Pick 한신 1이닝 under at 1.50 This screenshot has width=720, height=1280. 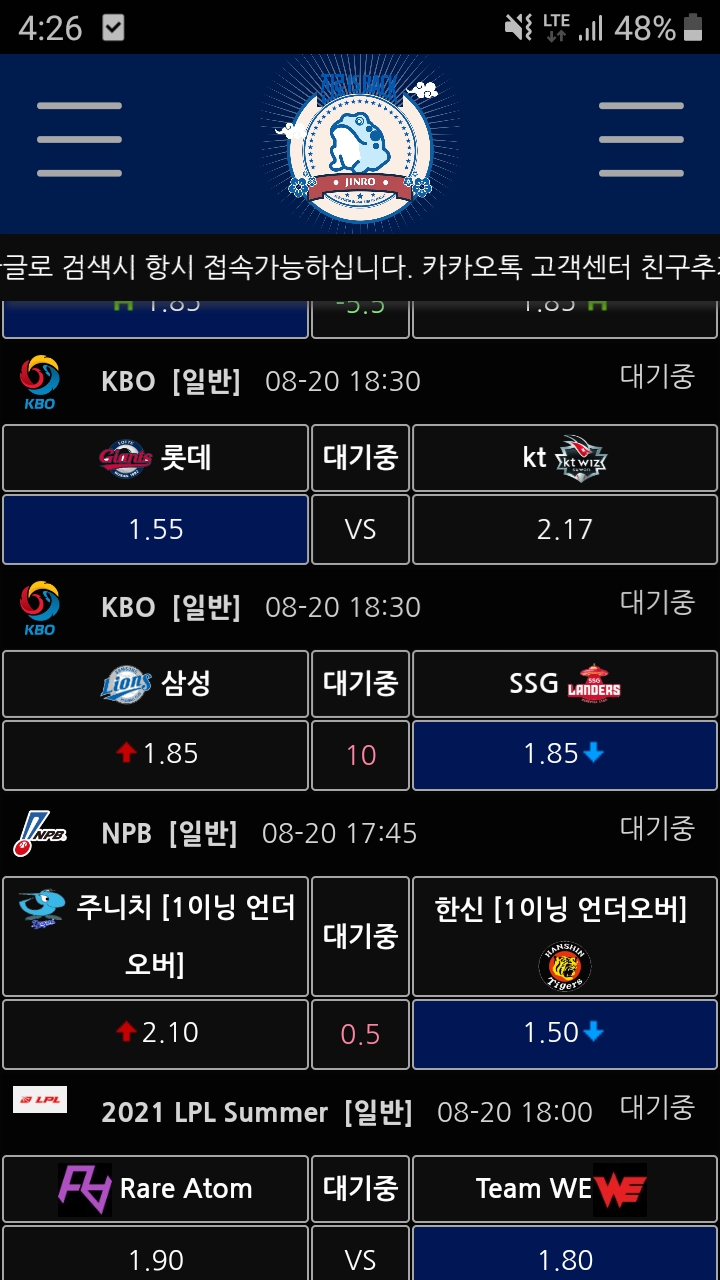coord(564,1033)
